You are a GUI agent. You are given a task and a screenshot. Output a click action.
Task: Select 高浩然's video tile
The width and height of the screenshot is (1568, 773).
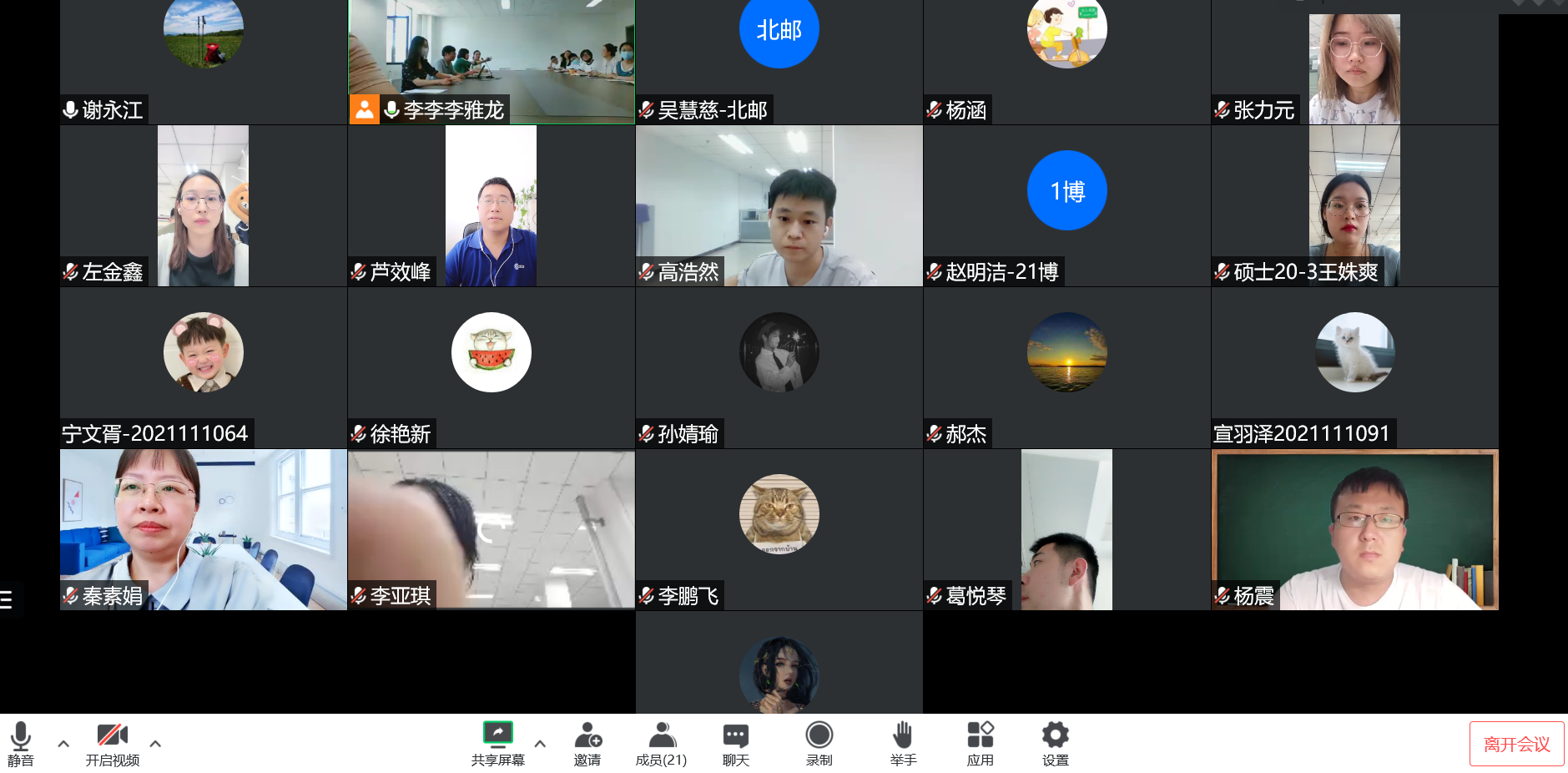coord(779,205)
